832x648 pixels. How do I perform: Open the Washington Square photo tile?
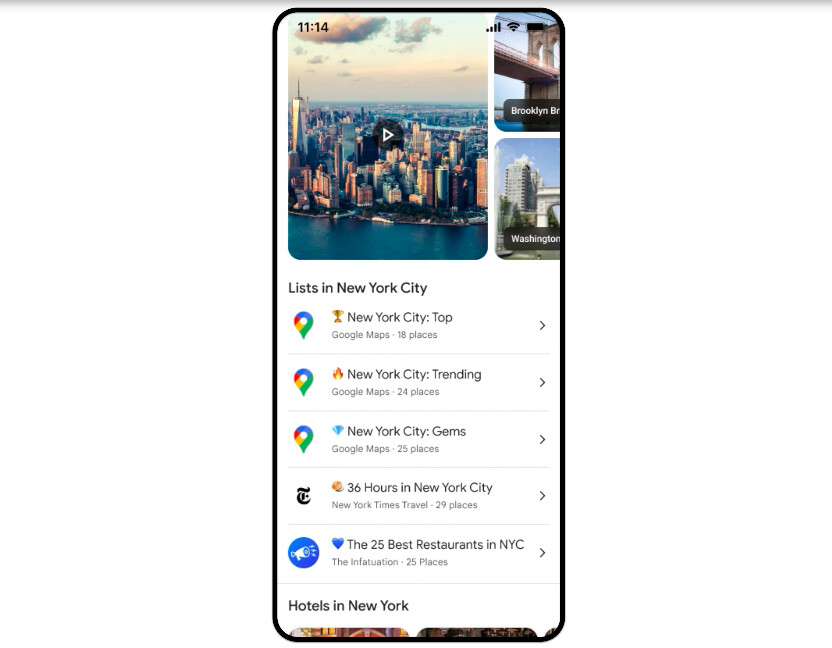click(527, 198)
